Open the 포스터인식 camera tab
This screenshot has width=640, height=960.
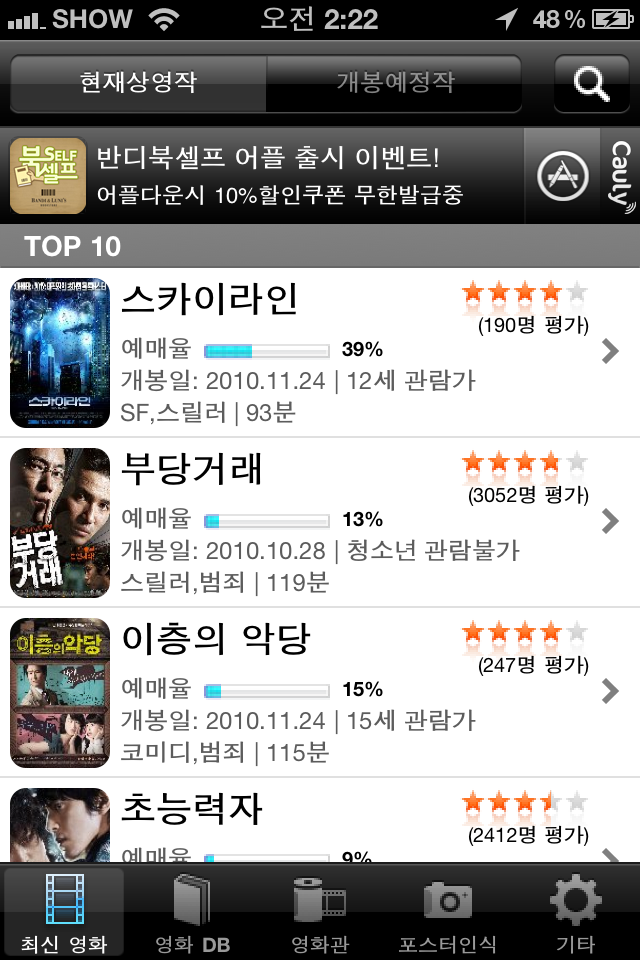(x=447, y=912)
